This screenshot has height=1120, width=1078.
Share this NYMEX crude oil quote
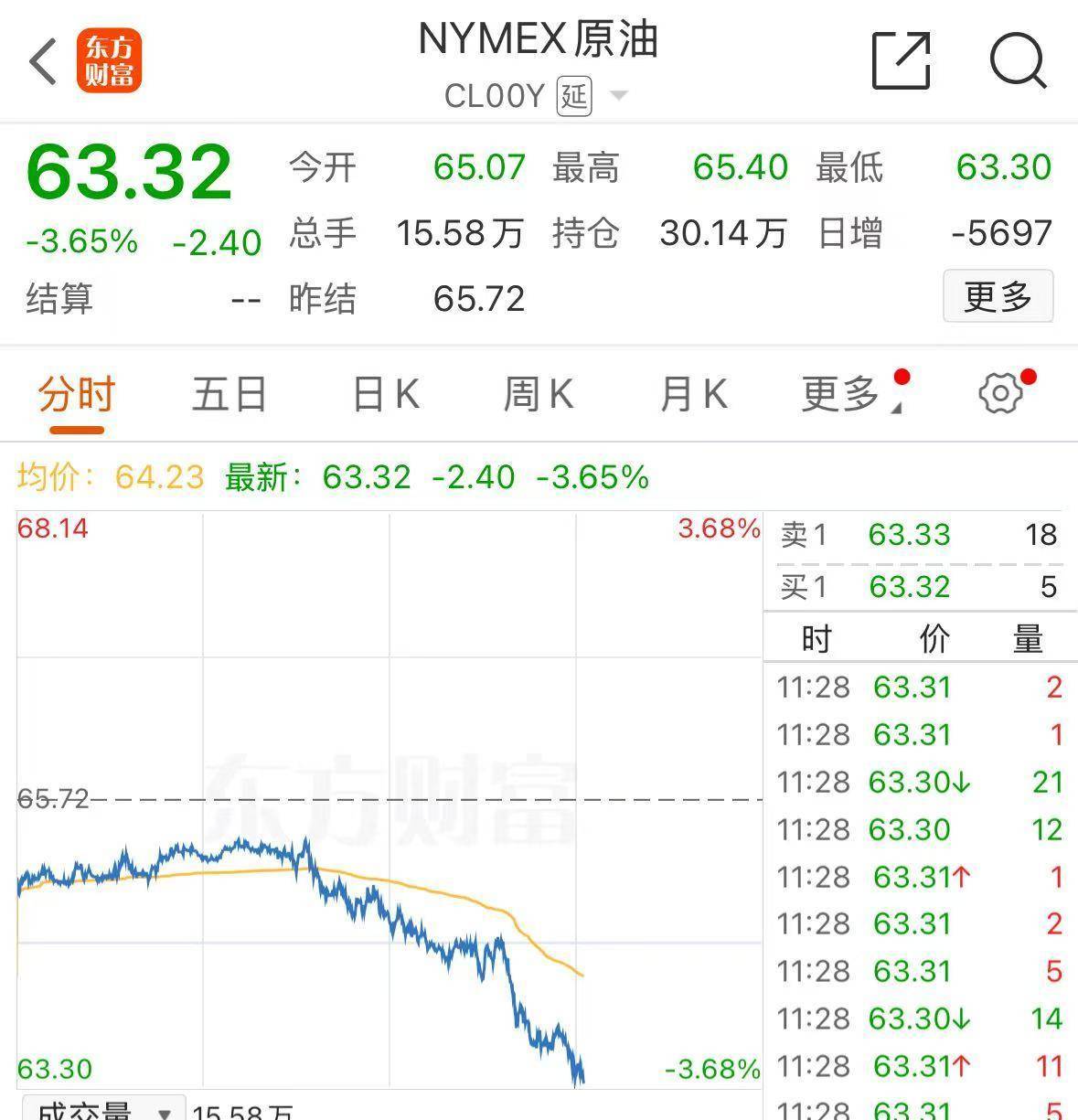tap(901, 61)
